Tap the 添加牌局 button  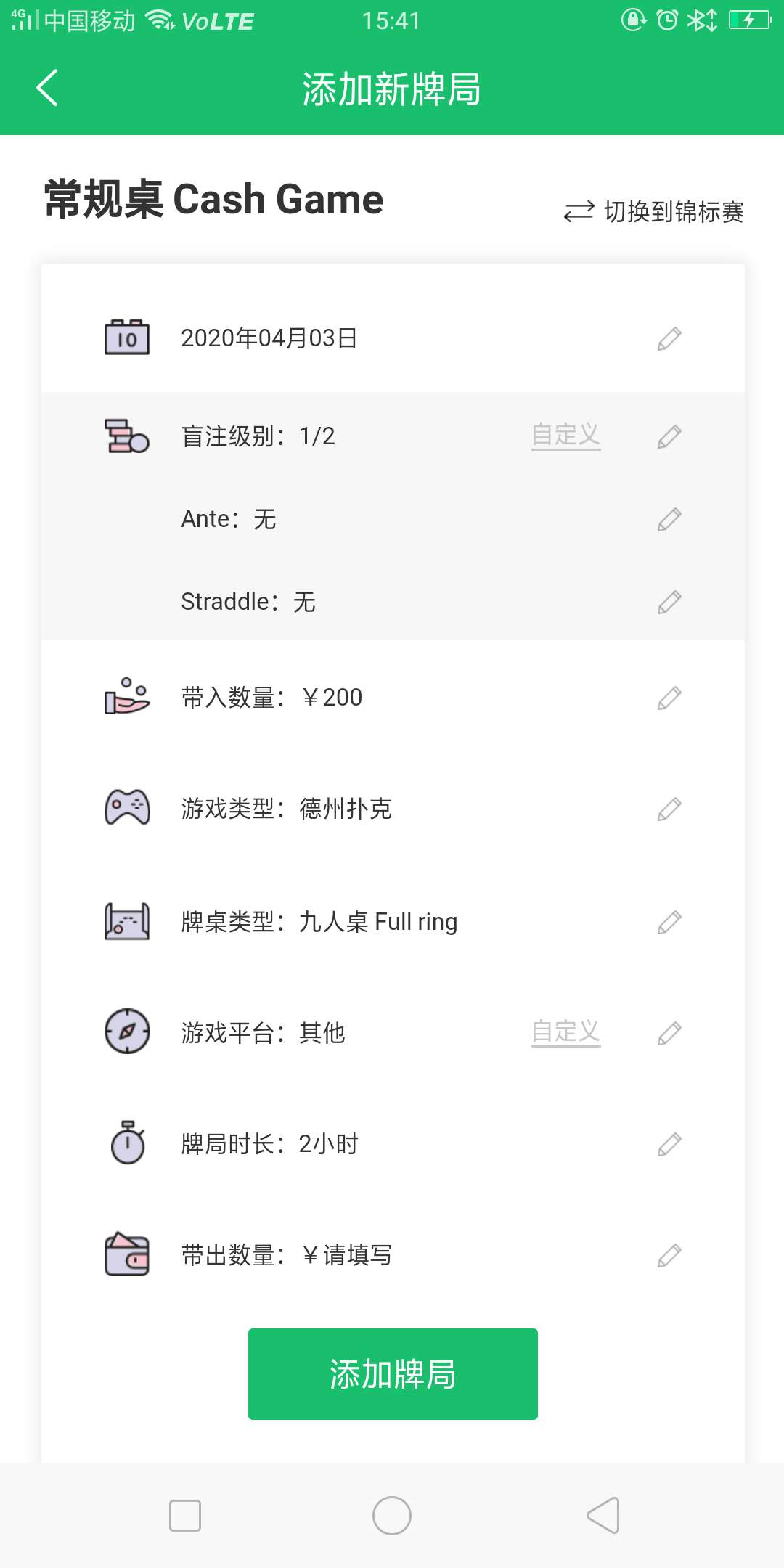[393, 1374]
